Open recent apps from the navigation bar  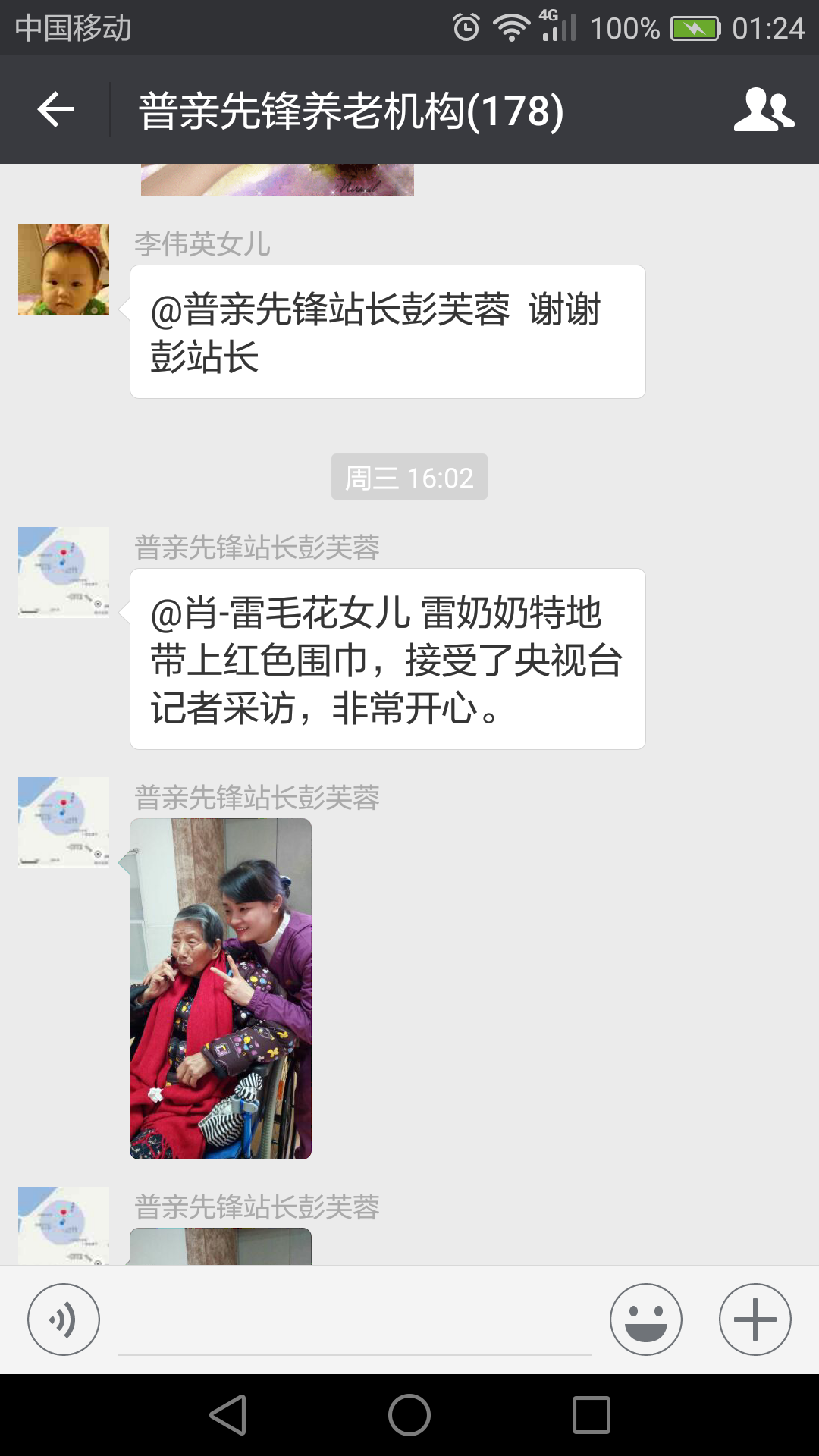[x=591, y=1415]
